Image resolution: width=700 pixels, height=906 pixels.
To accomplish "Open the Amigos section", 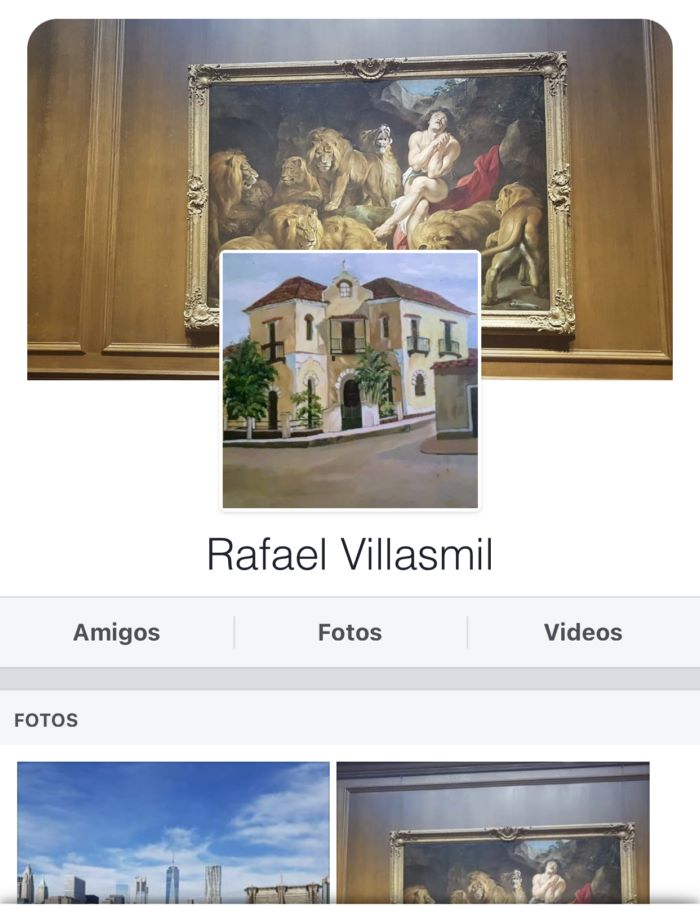I will click(116, 632).
